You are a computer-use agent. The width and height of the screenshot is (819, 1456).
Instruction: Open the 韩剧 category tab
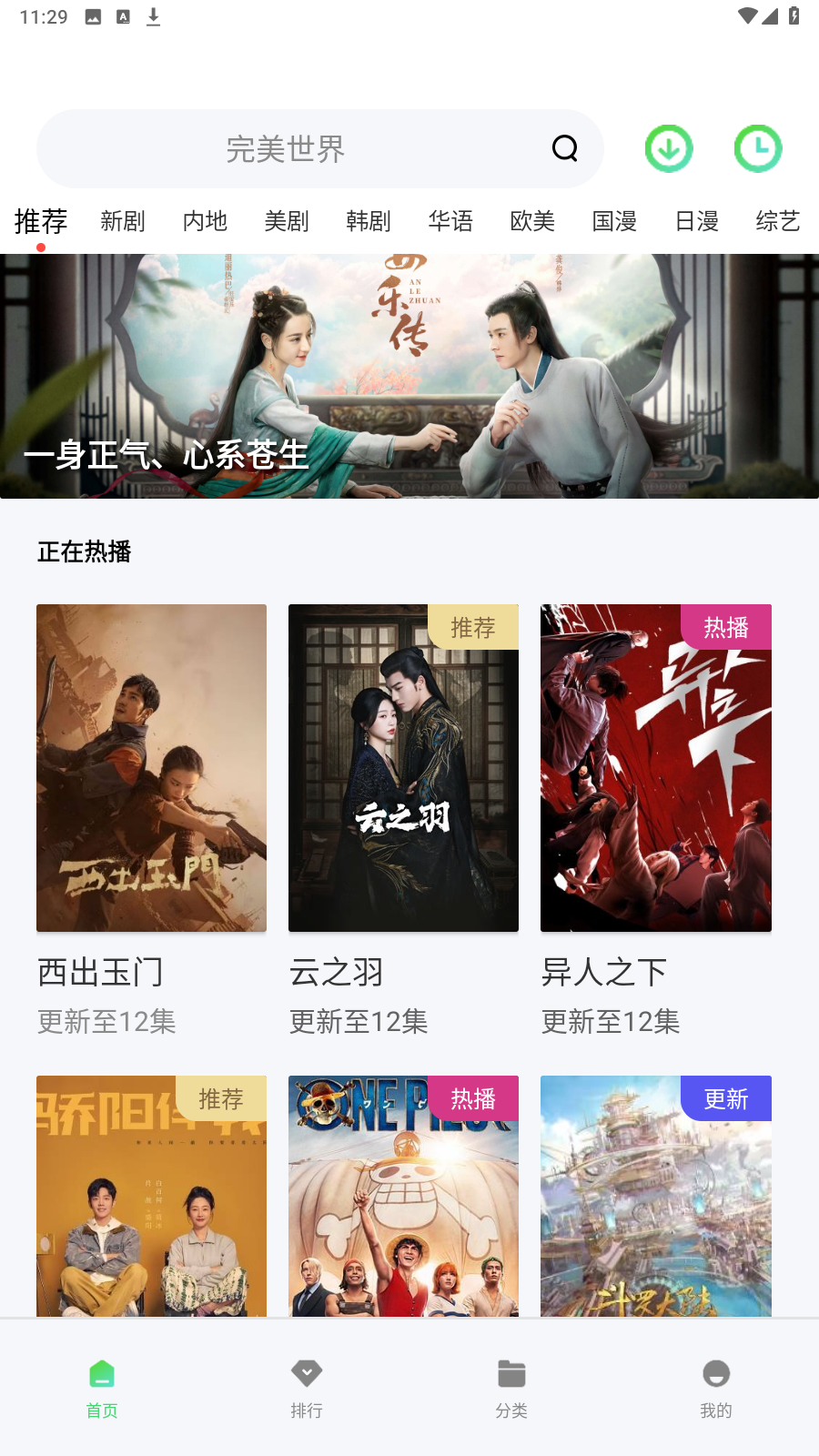pyautogui.click(x=369, y=221)
